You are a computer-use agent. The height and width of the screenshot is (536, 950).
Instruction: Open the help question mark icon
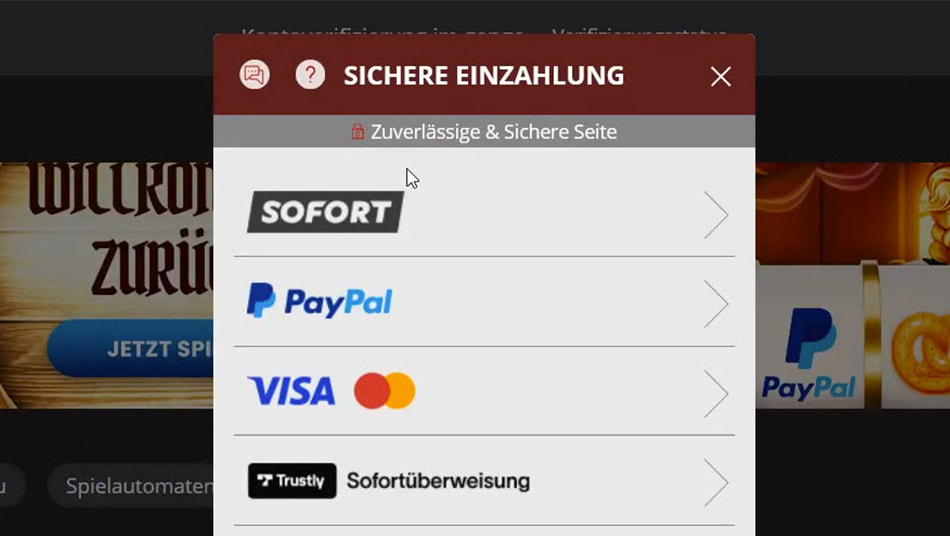[310, 75]
